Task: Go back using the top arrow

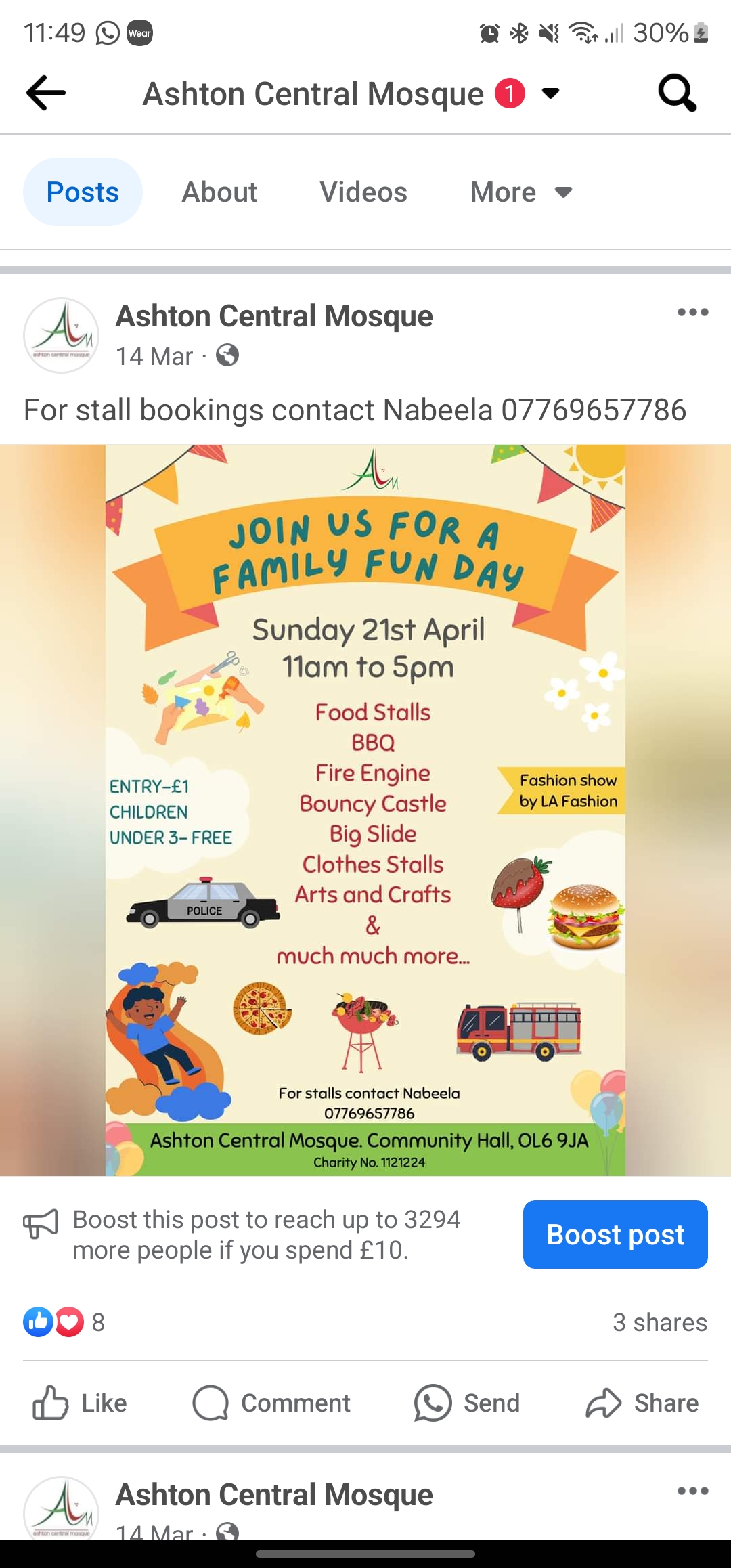Action: point(46,93)
